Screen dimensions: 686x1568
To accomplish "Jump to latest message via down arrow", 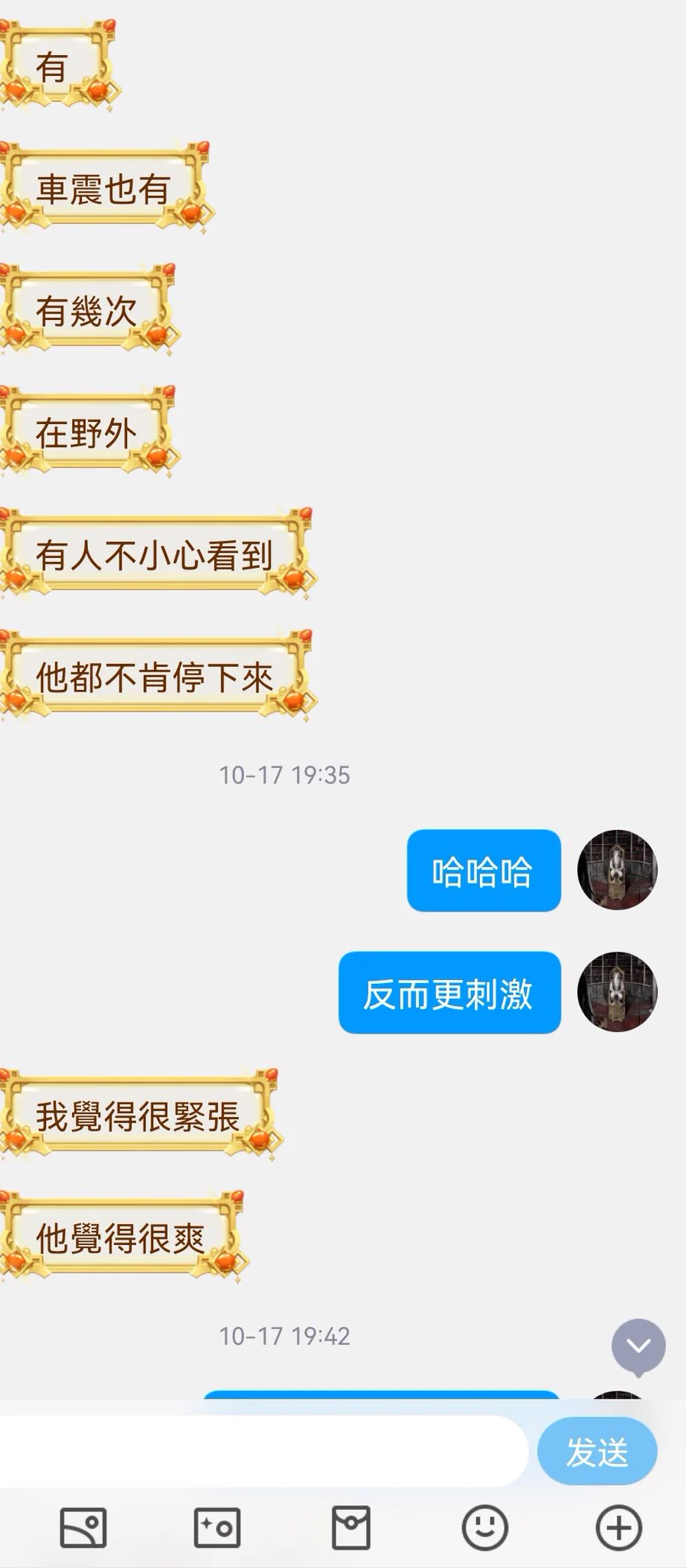I will point(639,1345).
